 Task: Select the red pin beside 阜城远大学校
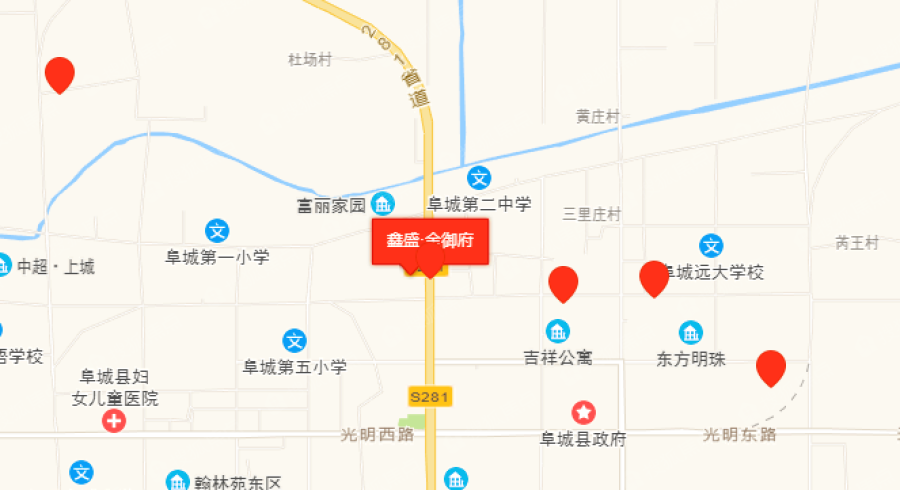[x=653, y=277]
